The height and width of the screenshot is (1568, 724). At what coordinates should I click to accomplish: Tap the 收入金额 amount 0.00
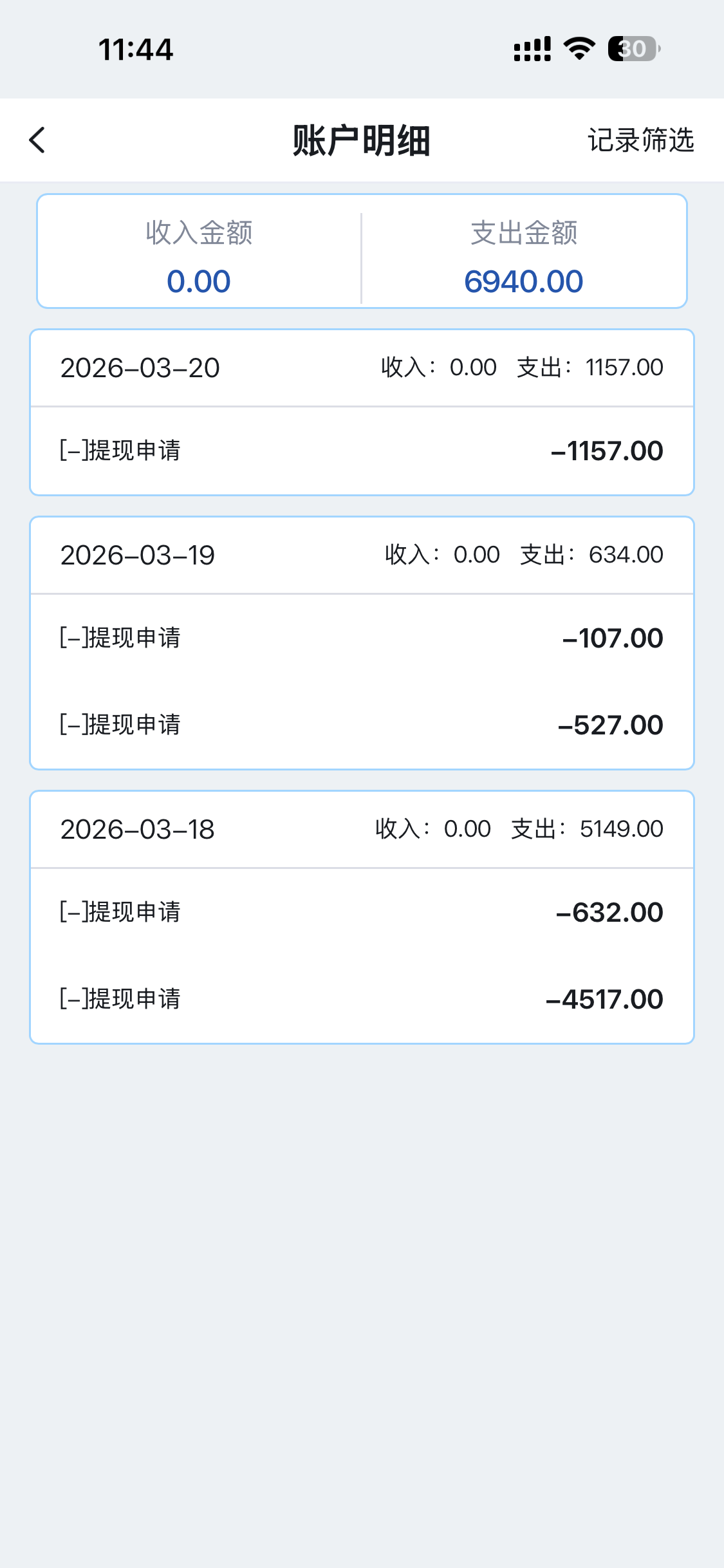pyautogui.click(x=198, y=281)
